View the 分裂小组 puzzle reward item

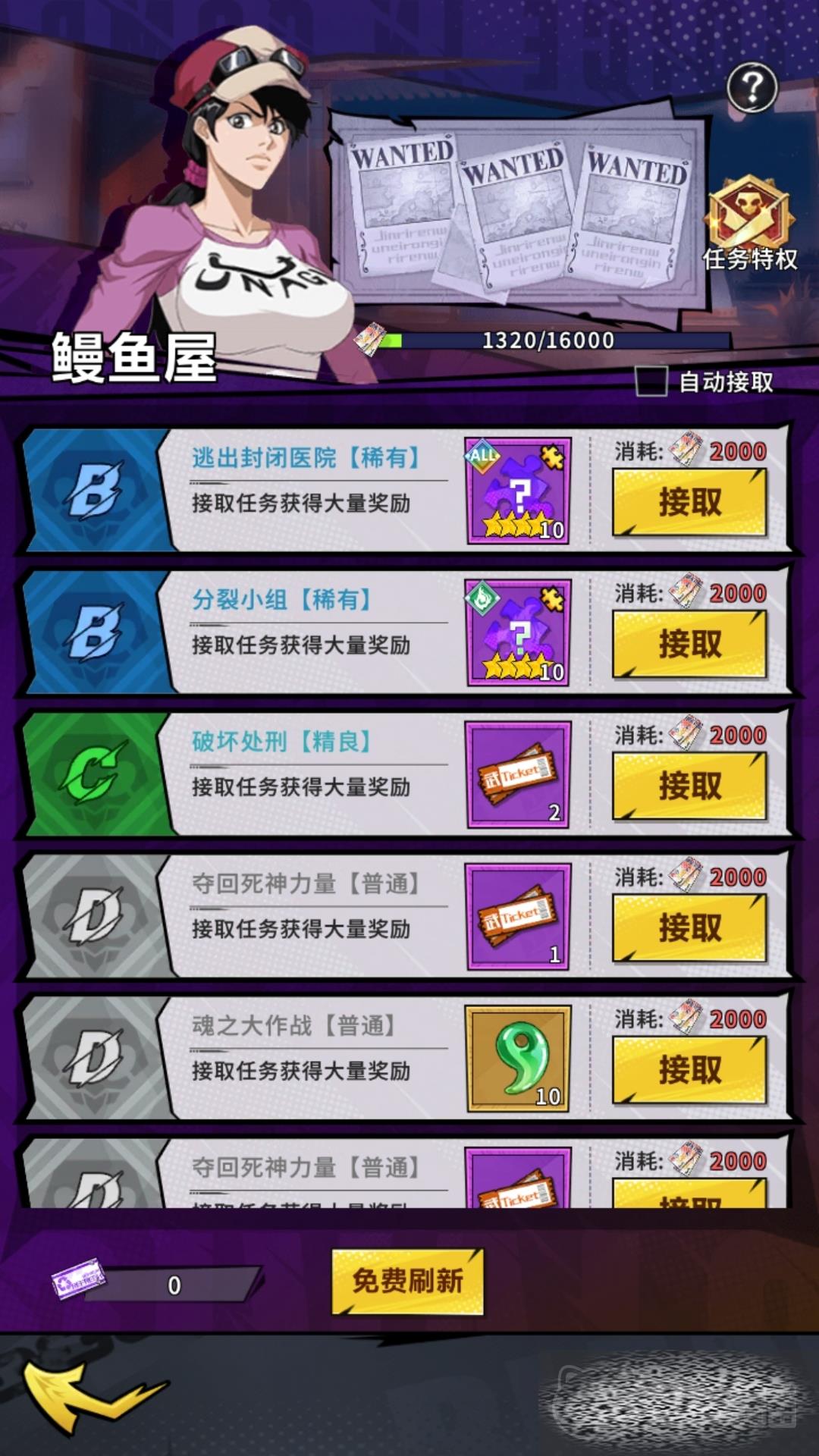(x=518, y=632)
